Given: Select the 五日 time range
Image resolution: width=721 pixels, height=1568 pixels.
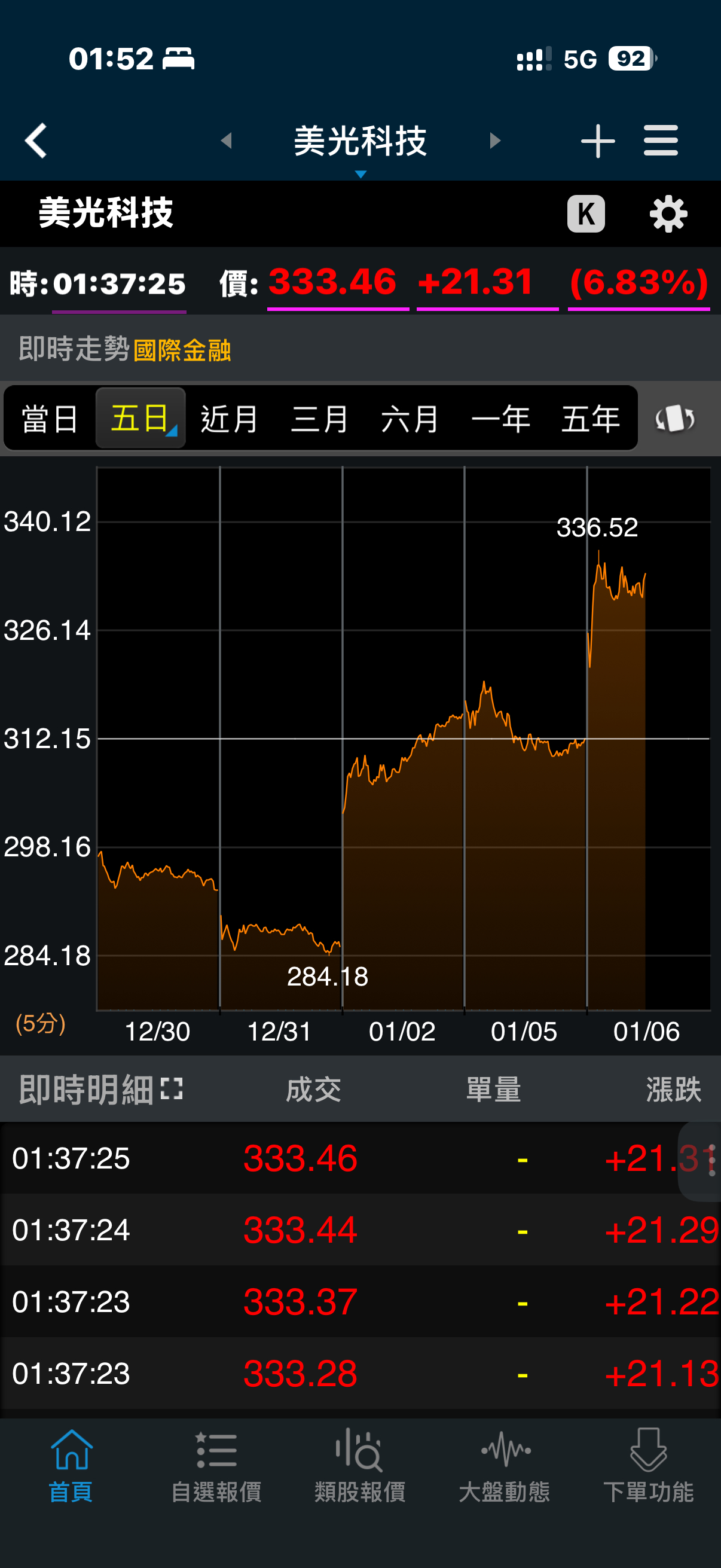Looking at the screenshot, I should click(x=140, y=419).
